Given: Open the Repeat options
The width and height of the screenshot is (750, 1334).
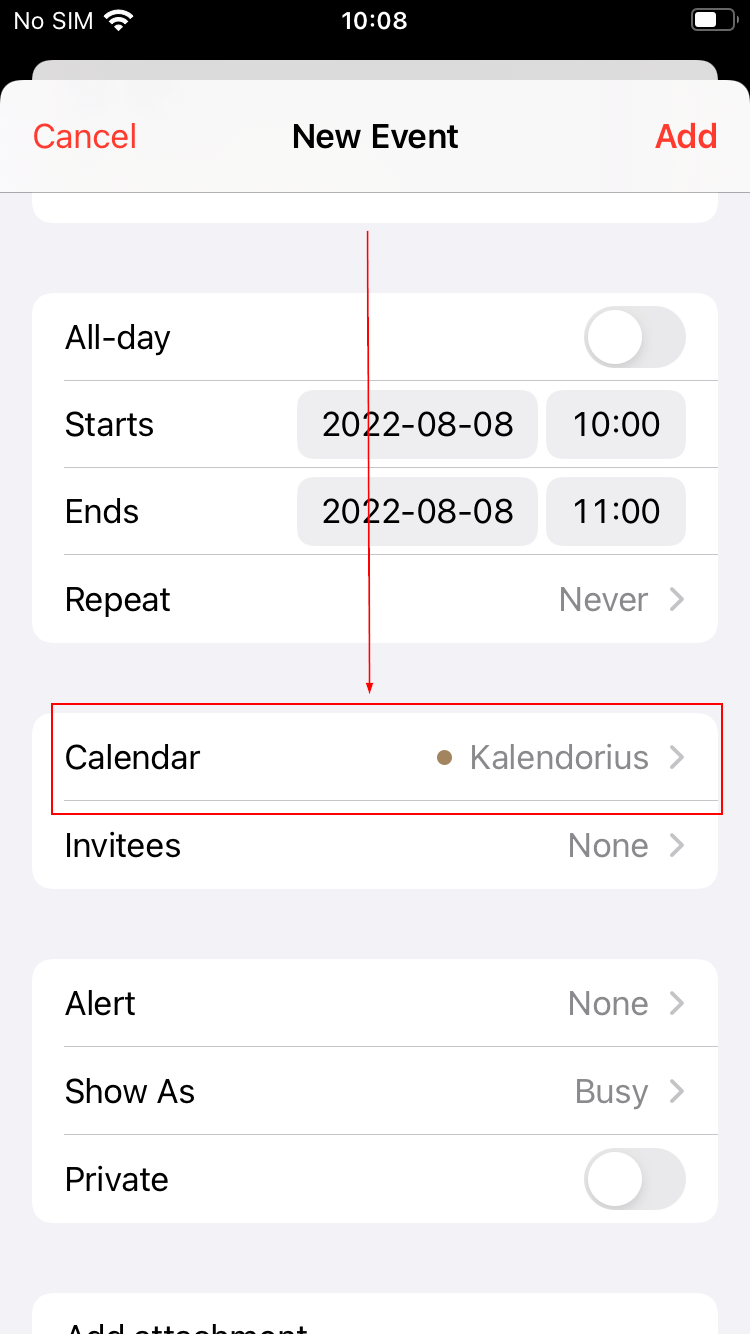Looking at the screenshot, I should (375, 599).
